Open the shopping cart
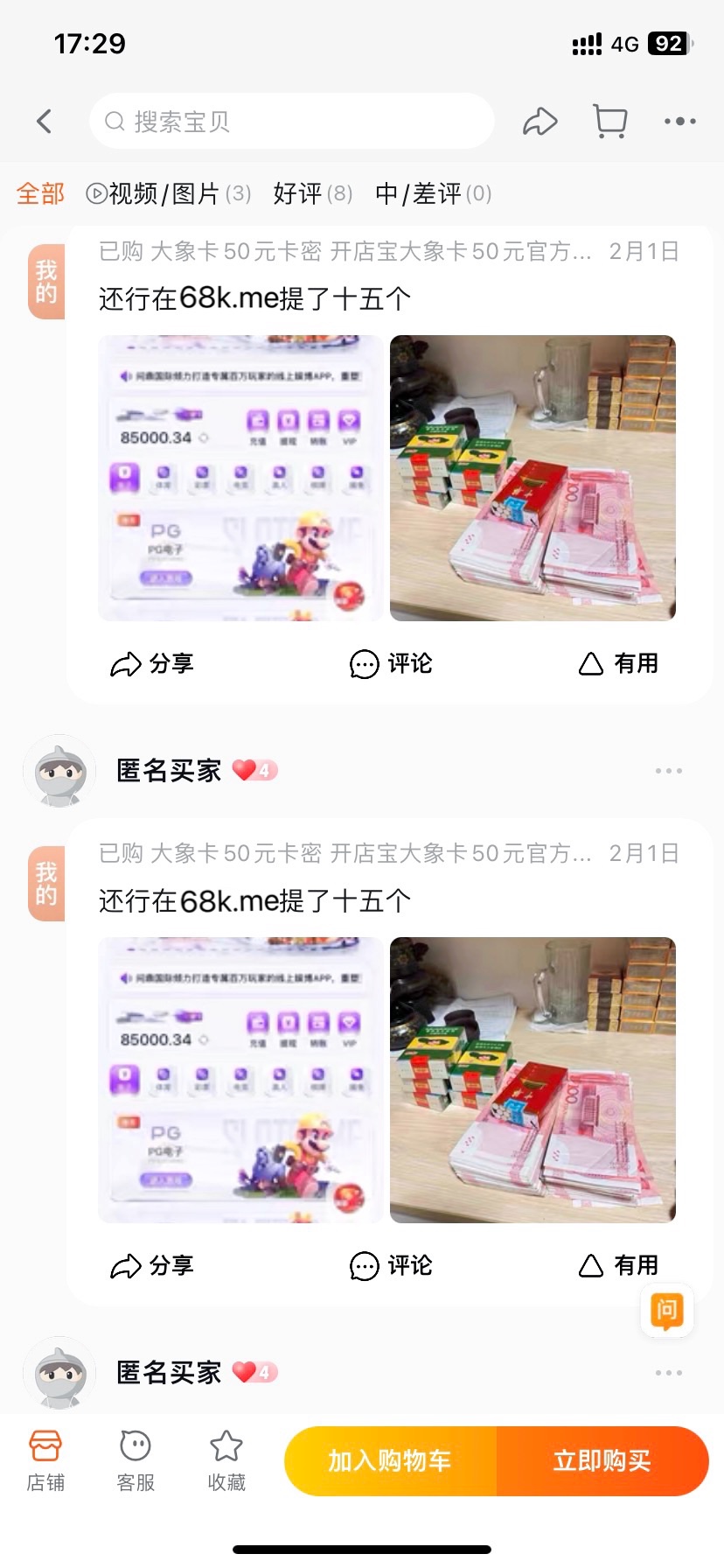 coord(609,121)
